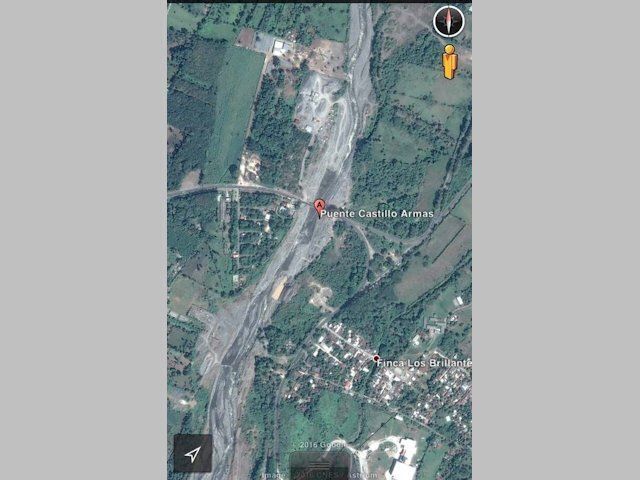Open Street View pegman
The height and width of the screenshot is (480, 640).
pyautogui.click(x=450, y=62)
